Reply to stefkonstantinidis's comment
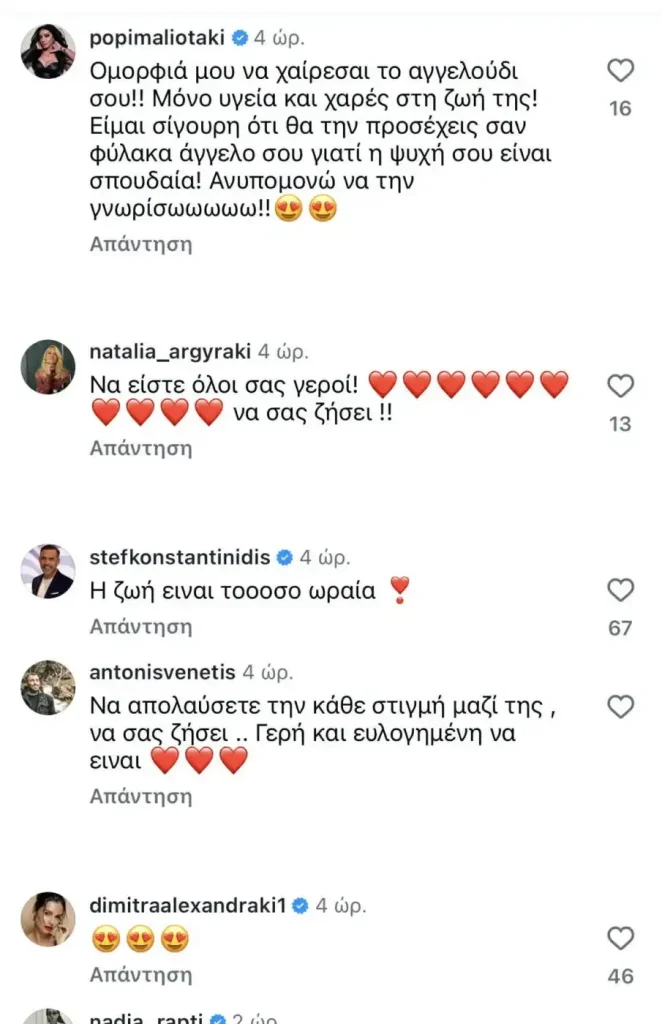The width and height of the screenshot is (662, 1024). [x=140, y=628]
